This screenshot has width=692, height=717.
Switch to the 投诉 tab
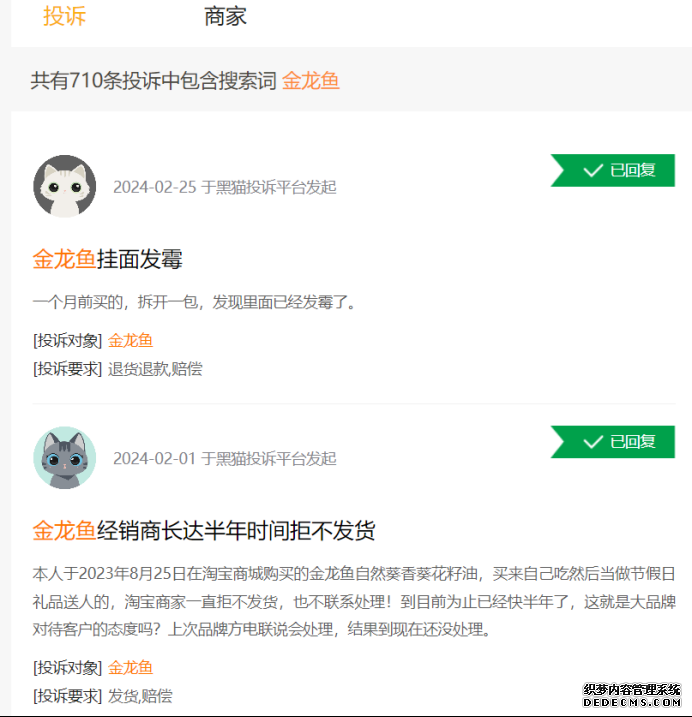(64, 17)
